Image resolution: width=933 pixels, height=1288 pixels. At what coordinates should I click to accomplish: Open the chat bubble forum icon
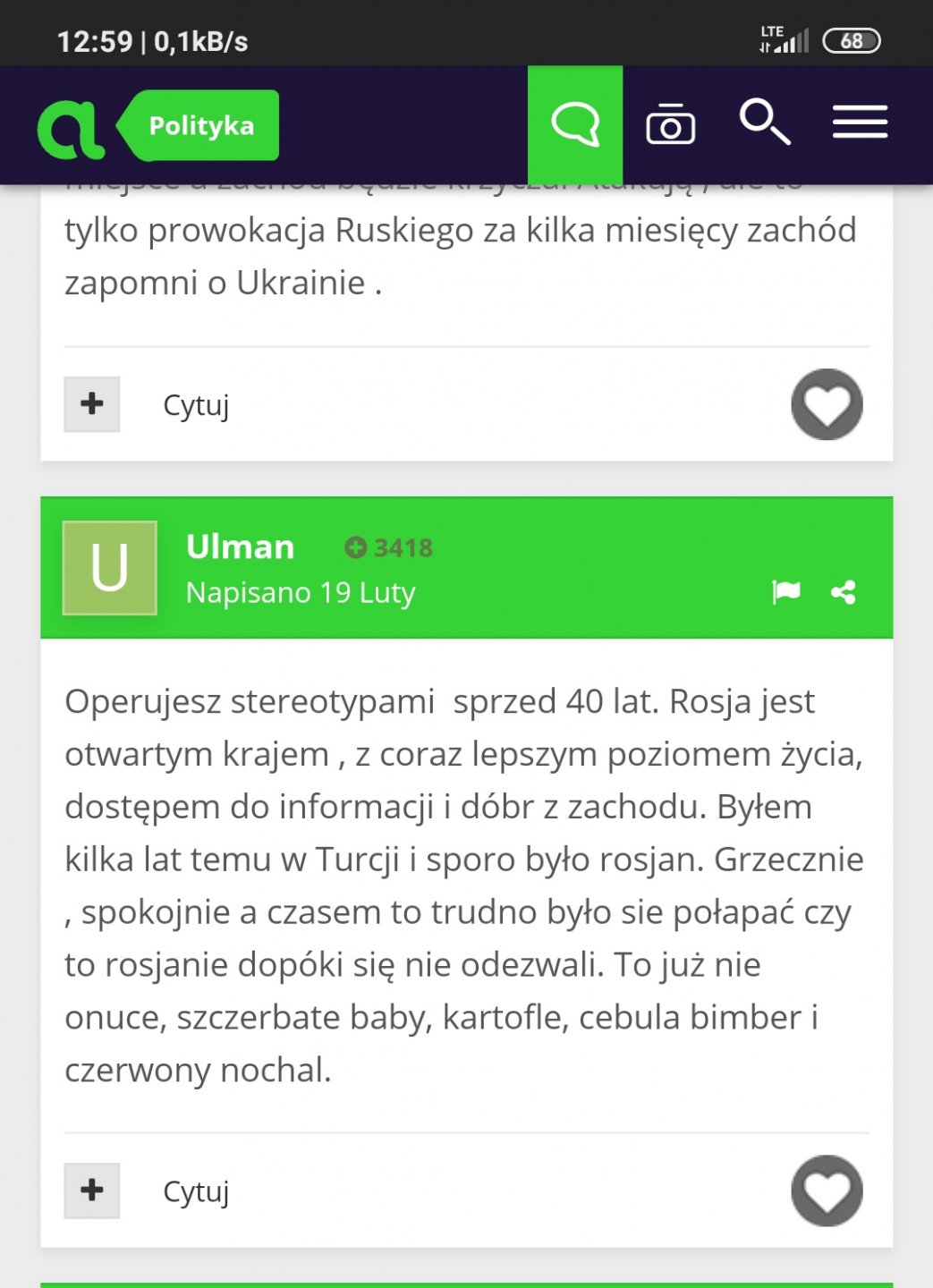(x=575, y=124)
